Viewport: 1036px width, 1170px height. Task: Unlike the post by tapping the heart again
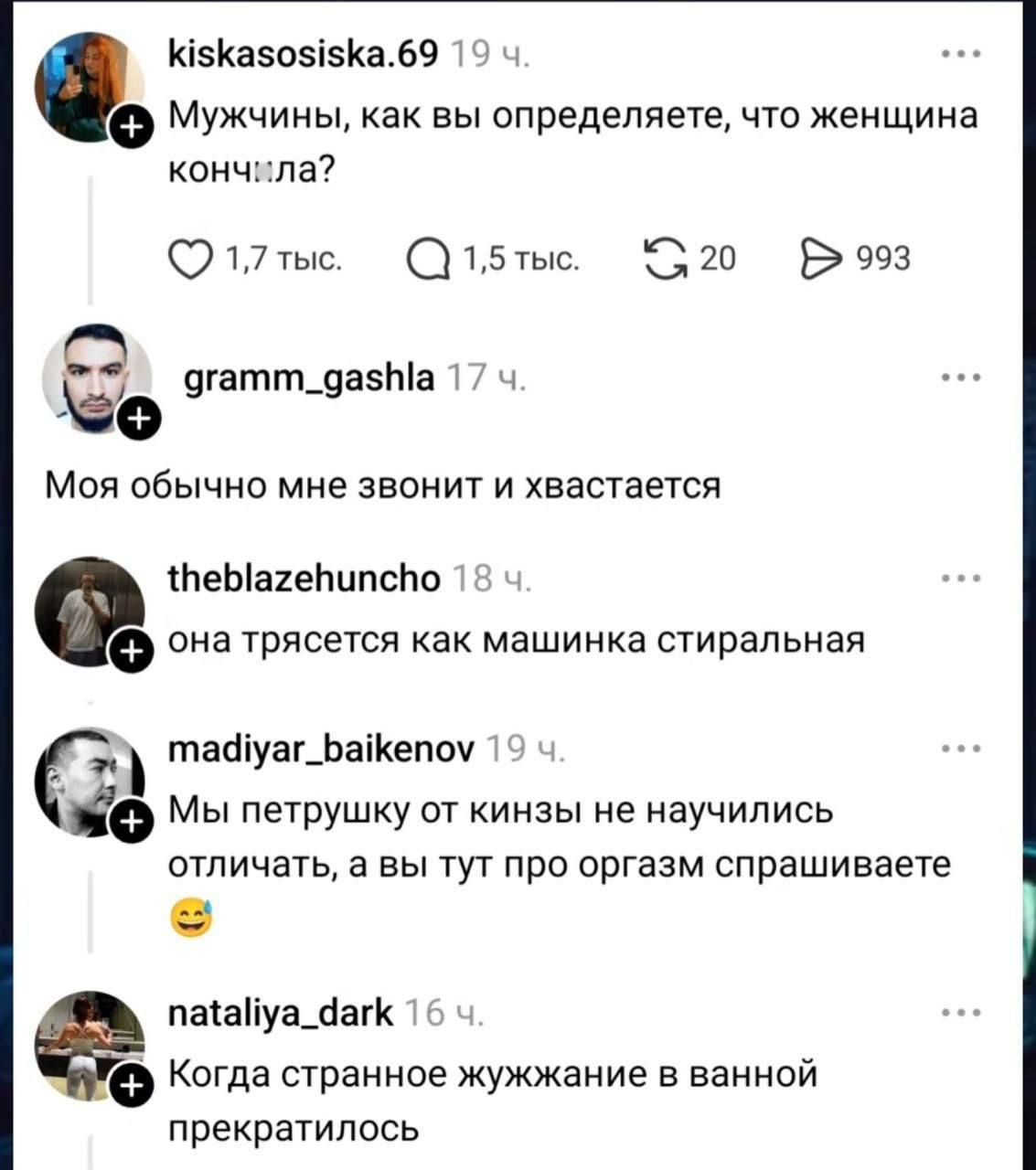tap(192, 259)
